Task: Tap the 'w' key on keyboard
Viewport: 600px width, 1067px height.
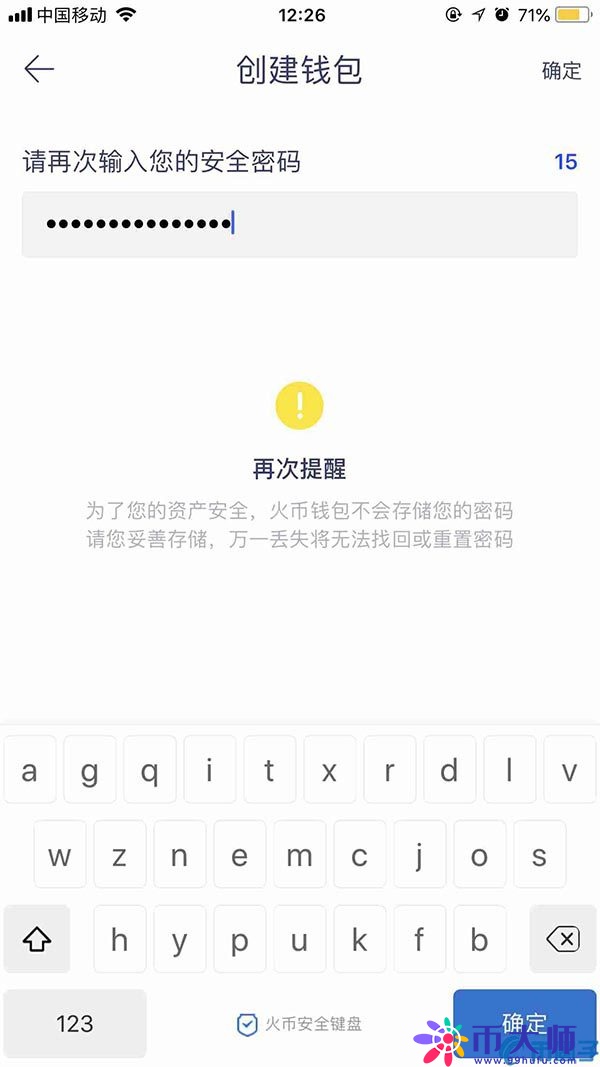Action: click(60, 855)
